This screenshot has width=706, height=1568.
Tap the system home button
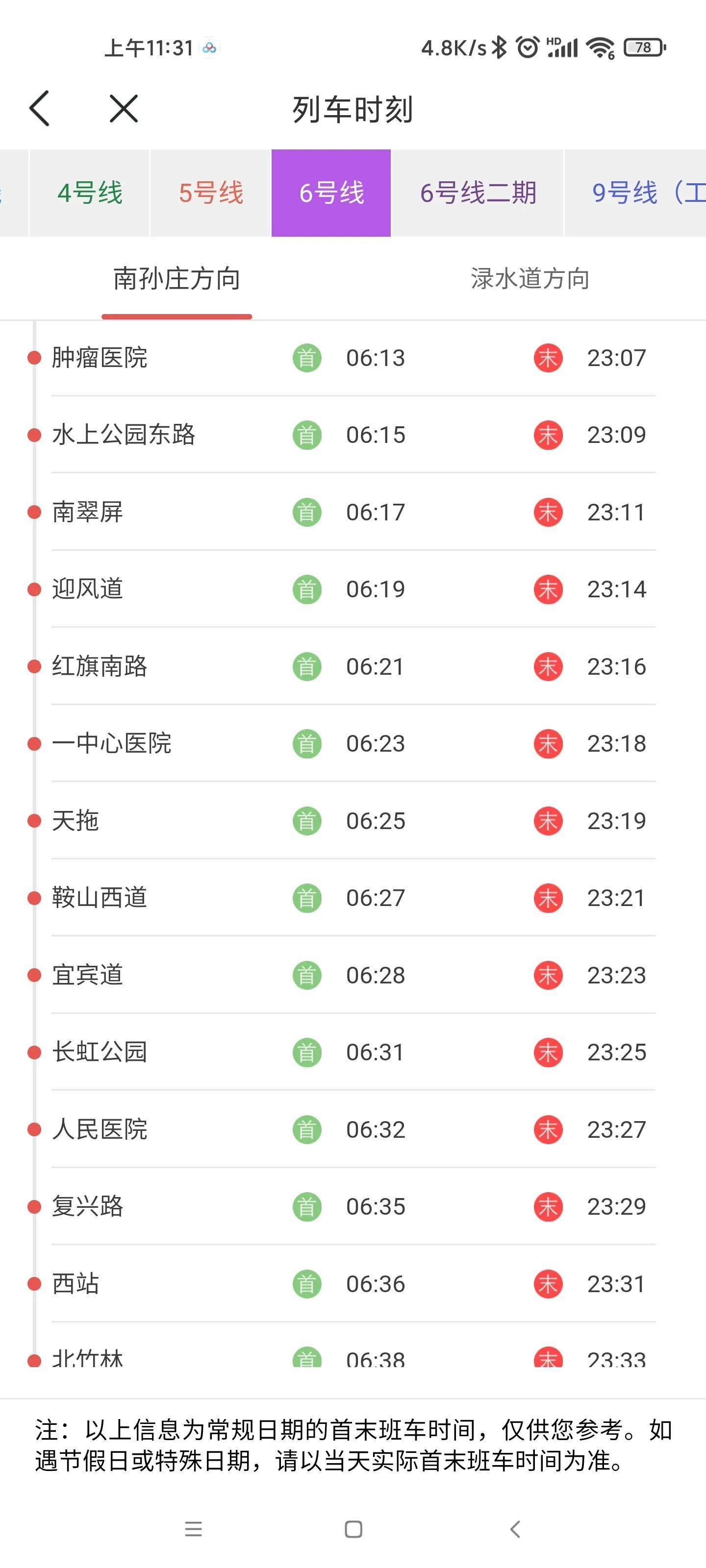353,1528
